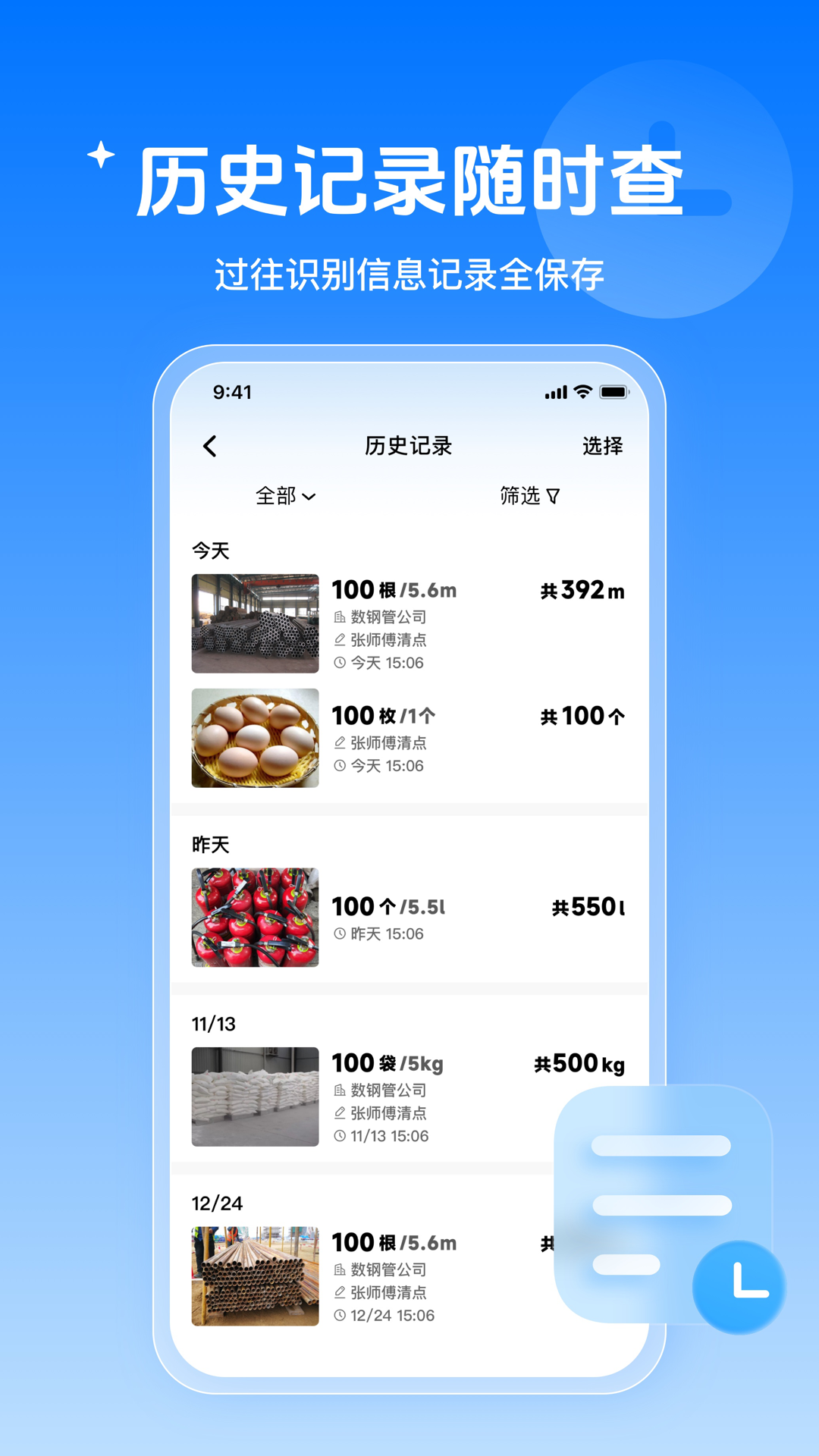This screenshot has height=1456, width=819.
Task: Select the 历史记录 title bar label
Action: coord(409,447)
